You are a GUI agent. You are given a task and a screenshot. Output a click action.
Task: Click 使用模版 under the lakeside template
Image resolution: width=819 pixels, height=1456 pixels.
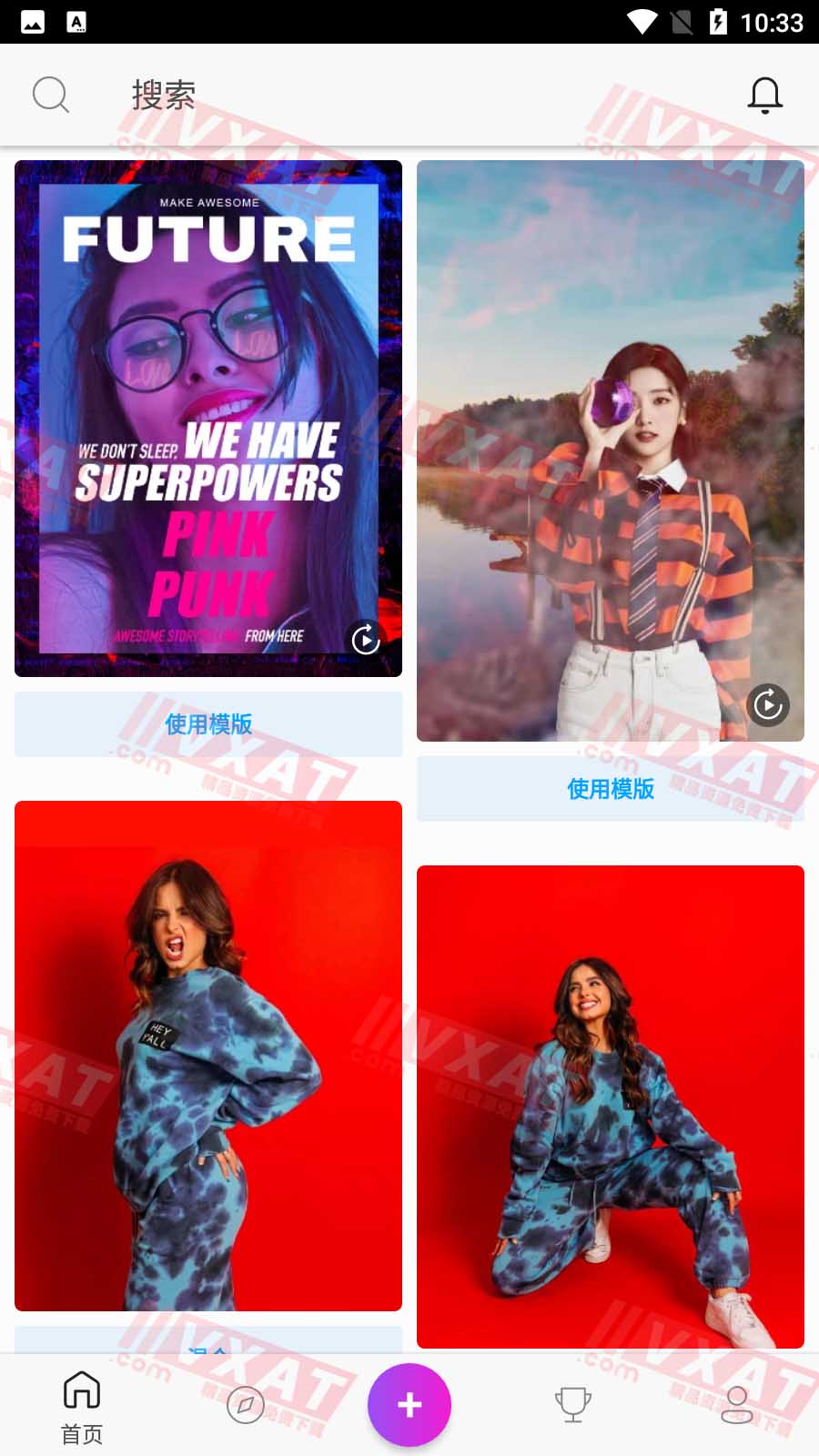(x=609, y=788)
